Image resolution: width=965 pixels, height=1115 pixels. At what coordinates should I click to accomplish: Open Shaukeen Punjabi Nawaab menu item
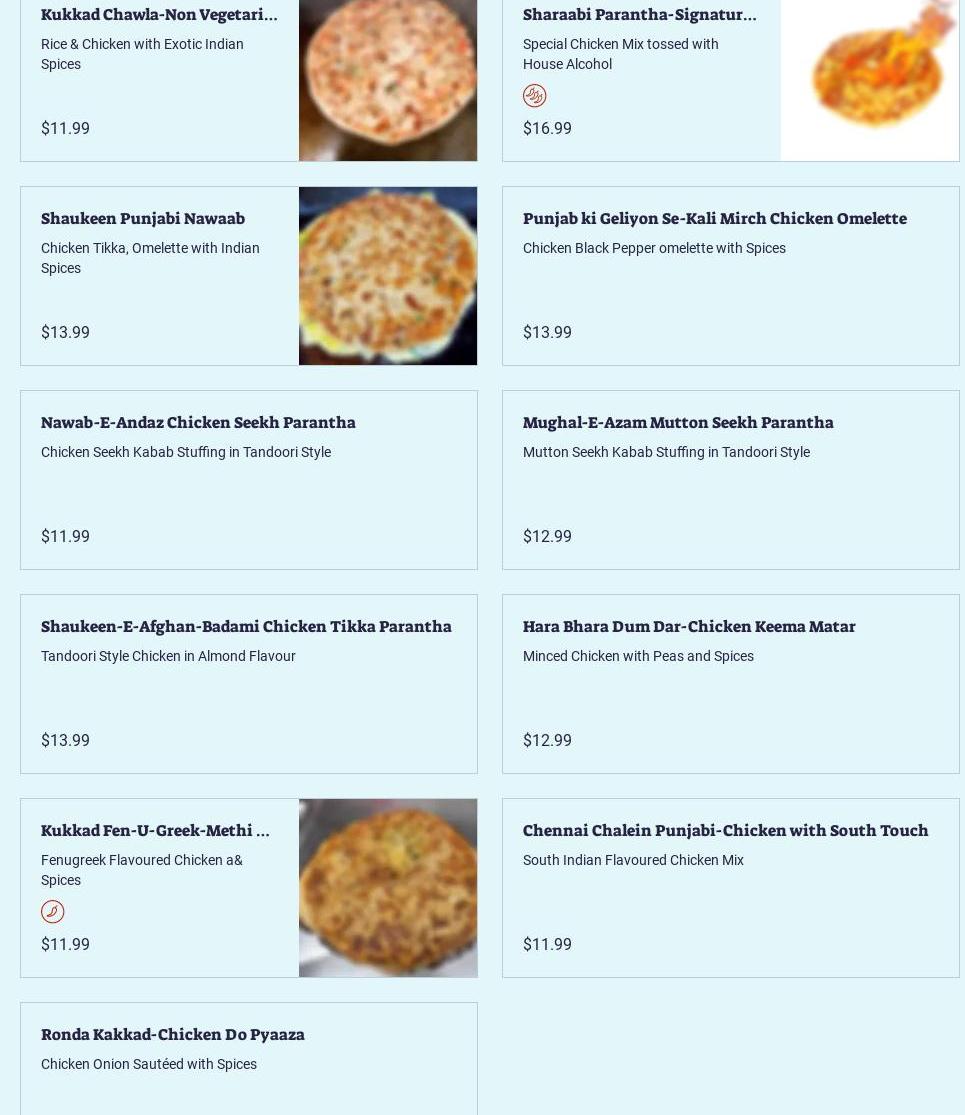143,218
